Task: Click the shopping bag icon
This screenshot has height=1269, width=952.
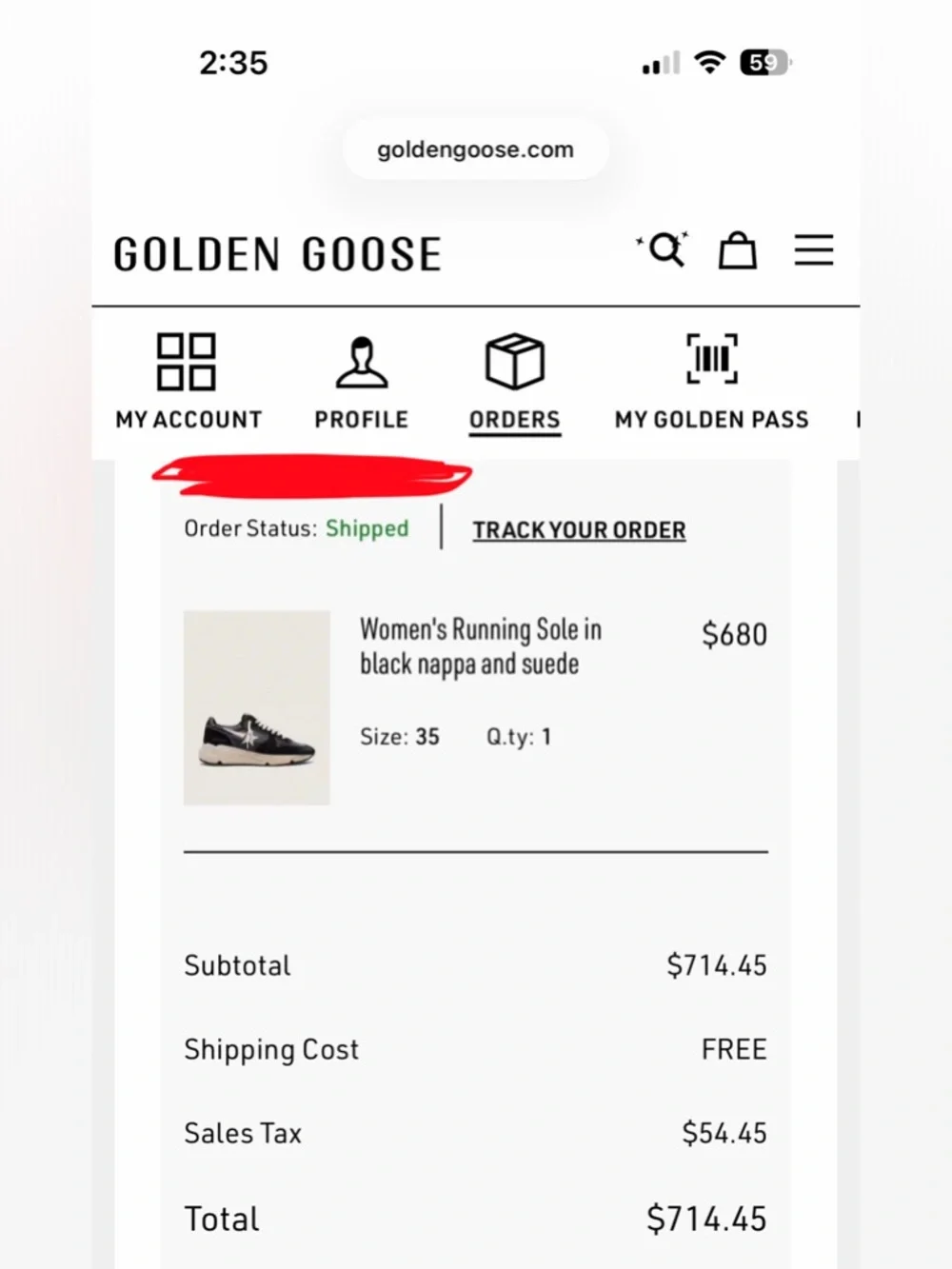Action: pos(738,250)
